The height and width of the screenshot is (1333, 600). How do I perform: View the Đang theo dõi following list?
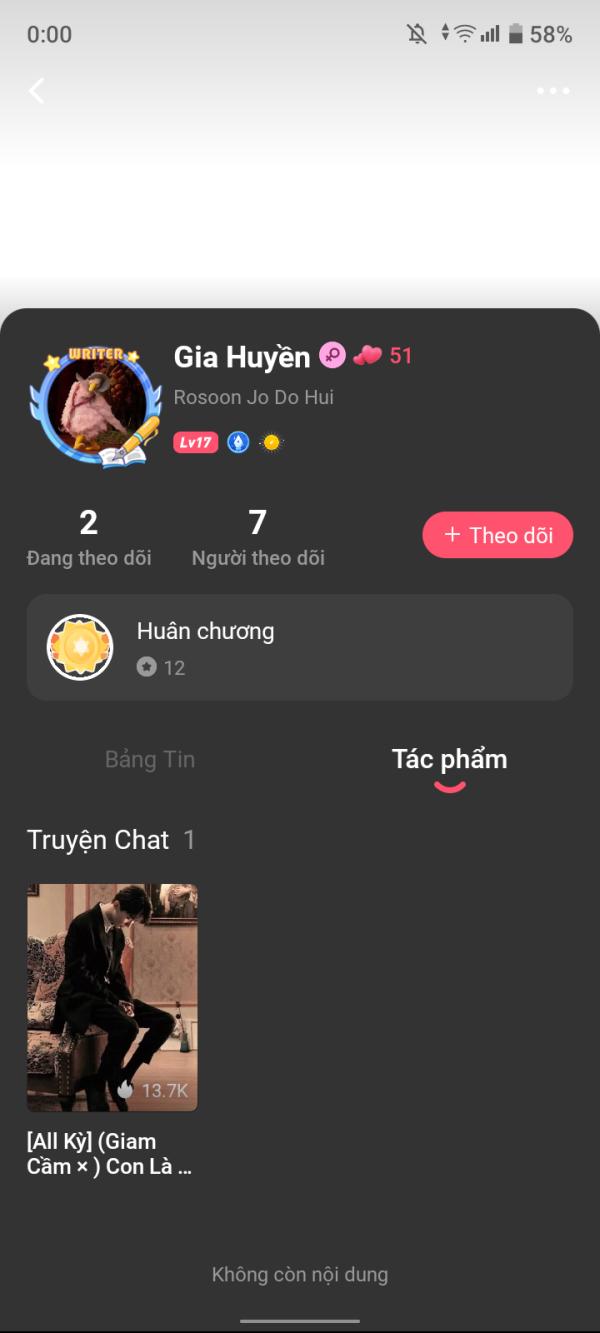(x=89, y=538)
